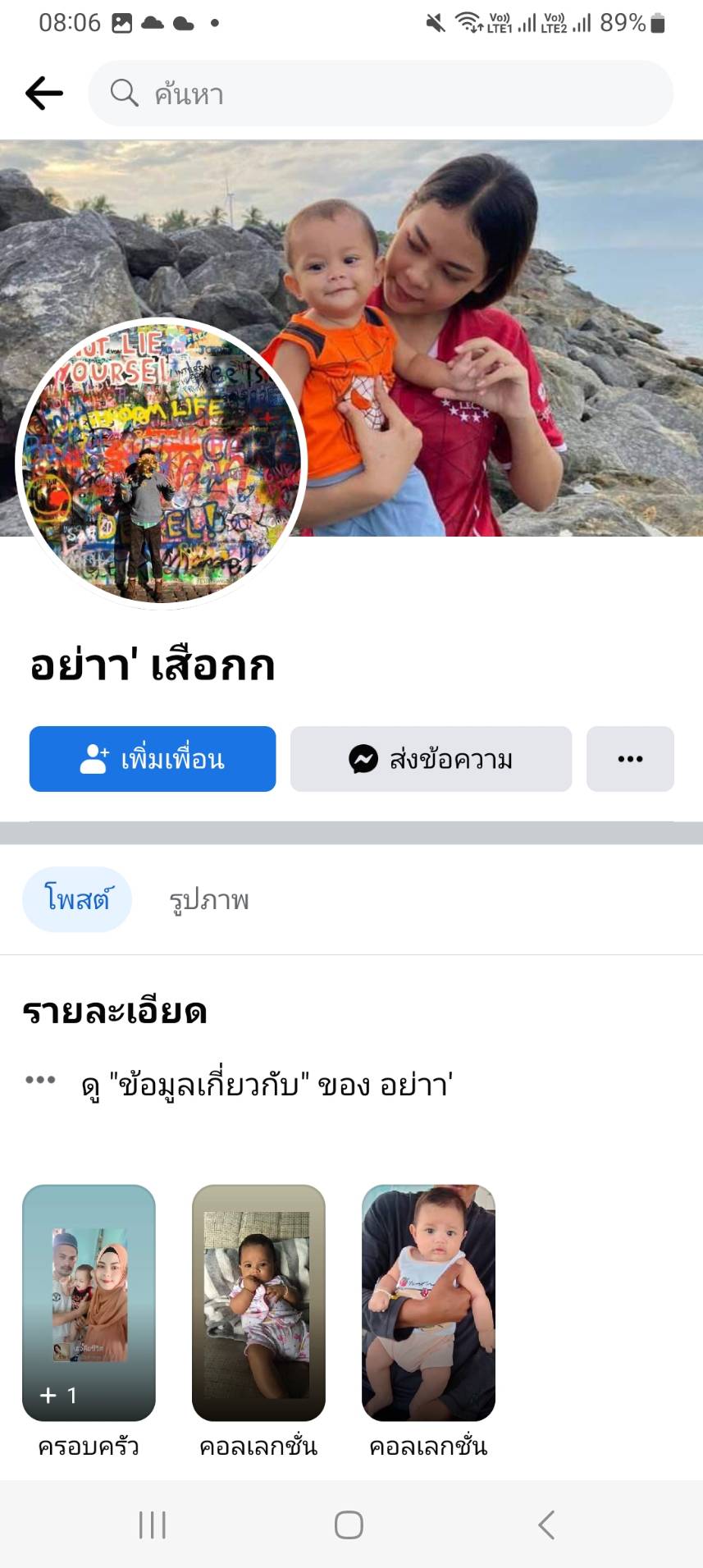Go back using the top arrow

(44, 94)
